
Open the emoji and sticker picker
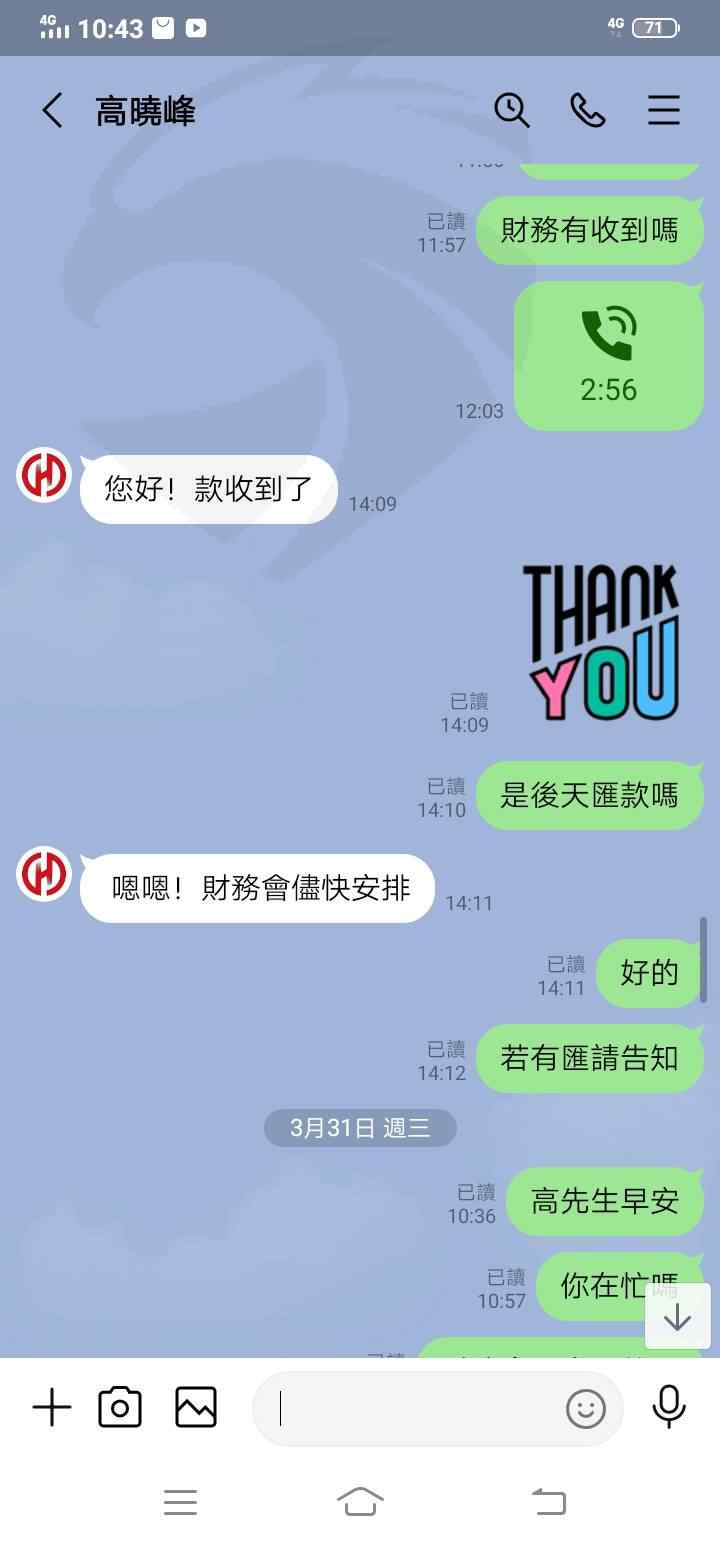pos(586,1409)
